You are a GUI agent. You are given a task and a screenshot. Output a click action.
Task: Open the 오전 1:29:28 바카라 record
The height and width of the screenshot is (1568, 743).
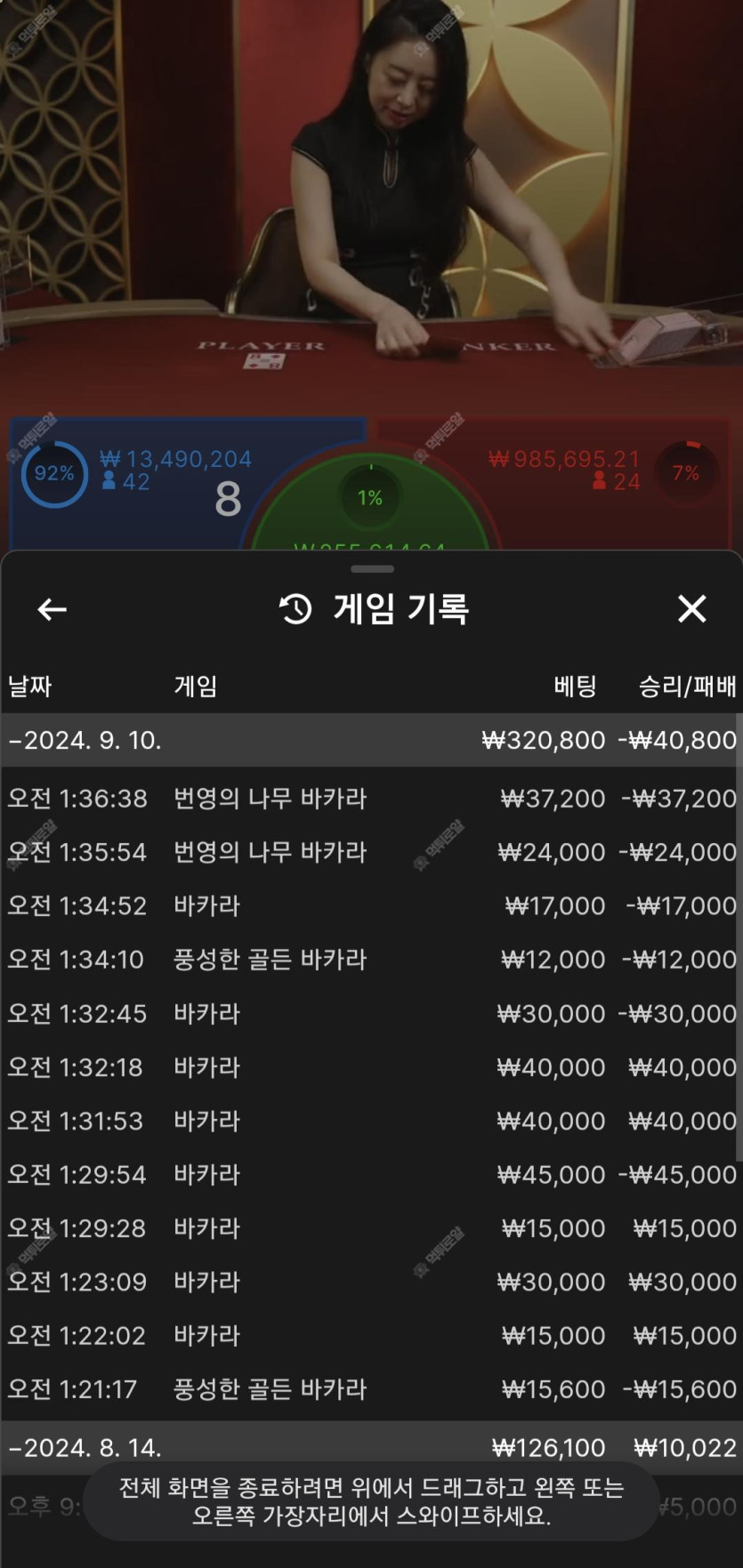pyautogui.click(x=371, y=1228)
